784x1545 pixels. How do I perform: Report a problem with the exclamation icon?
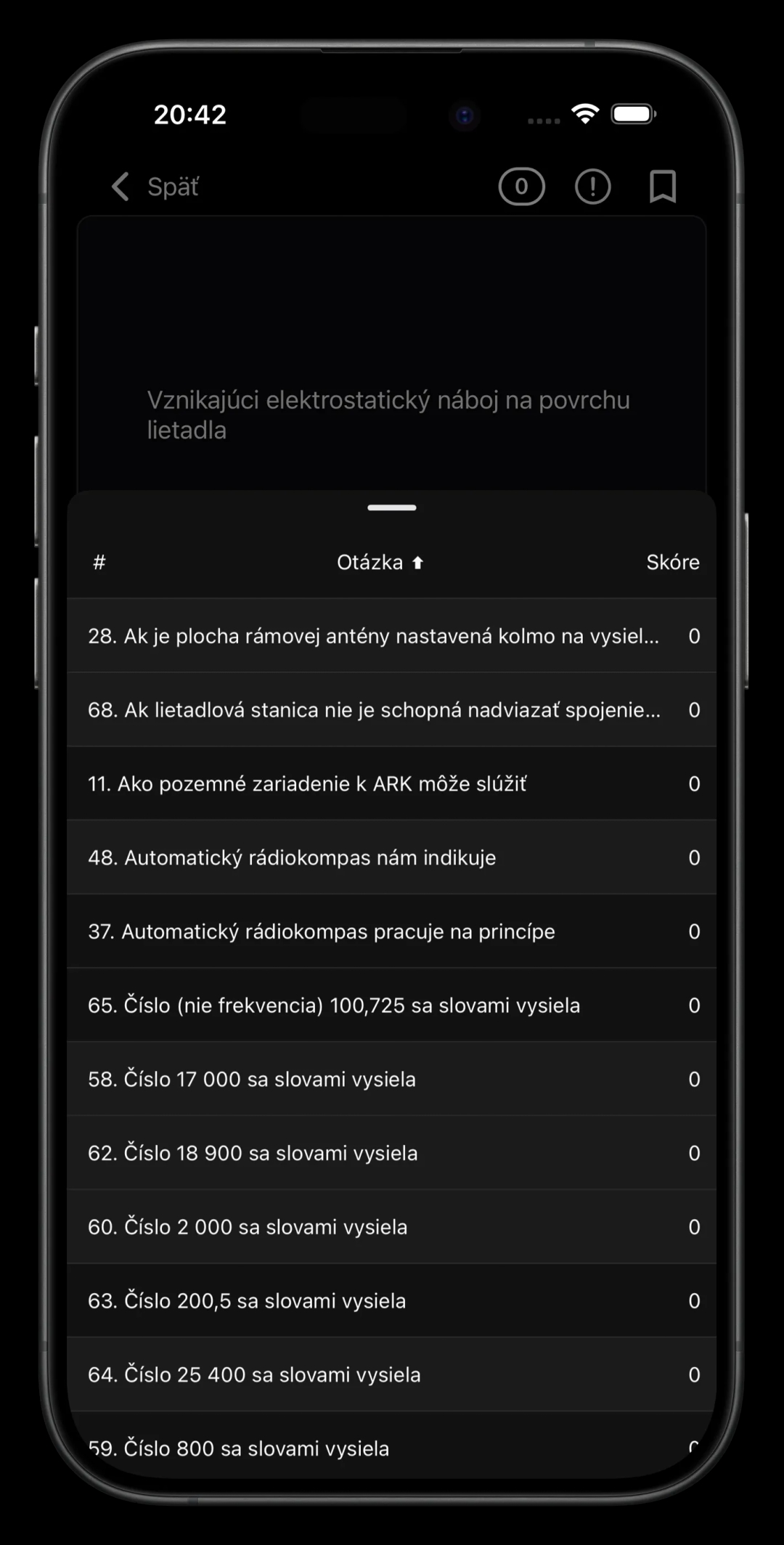592,187
